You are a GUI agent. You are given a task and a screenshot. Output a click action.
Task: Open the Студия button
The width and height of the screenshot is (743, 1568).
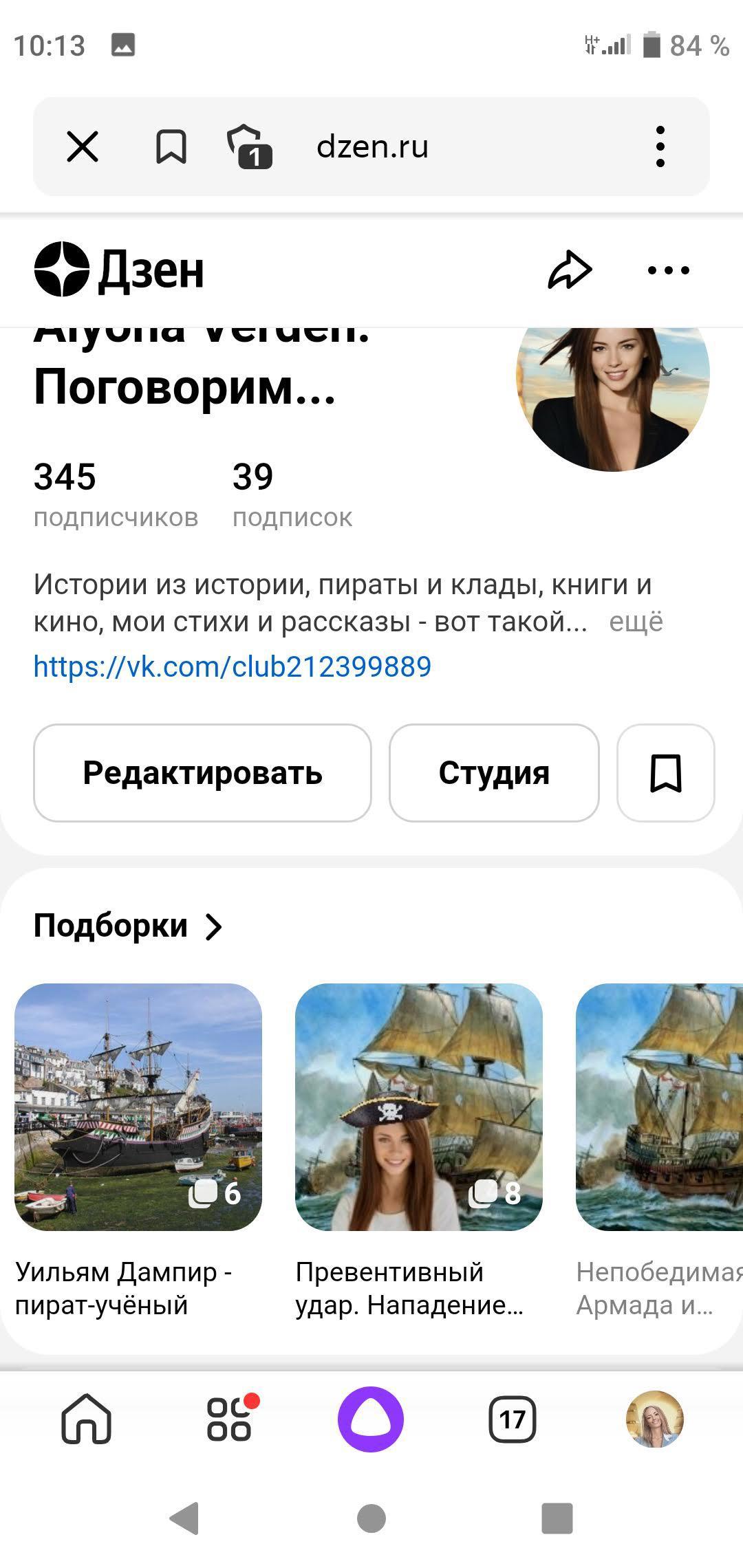click(494, 773)
